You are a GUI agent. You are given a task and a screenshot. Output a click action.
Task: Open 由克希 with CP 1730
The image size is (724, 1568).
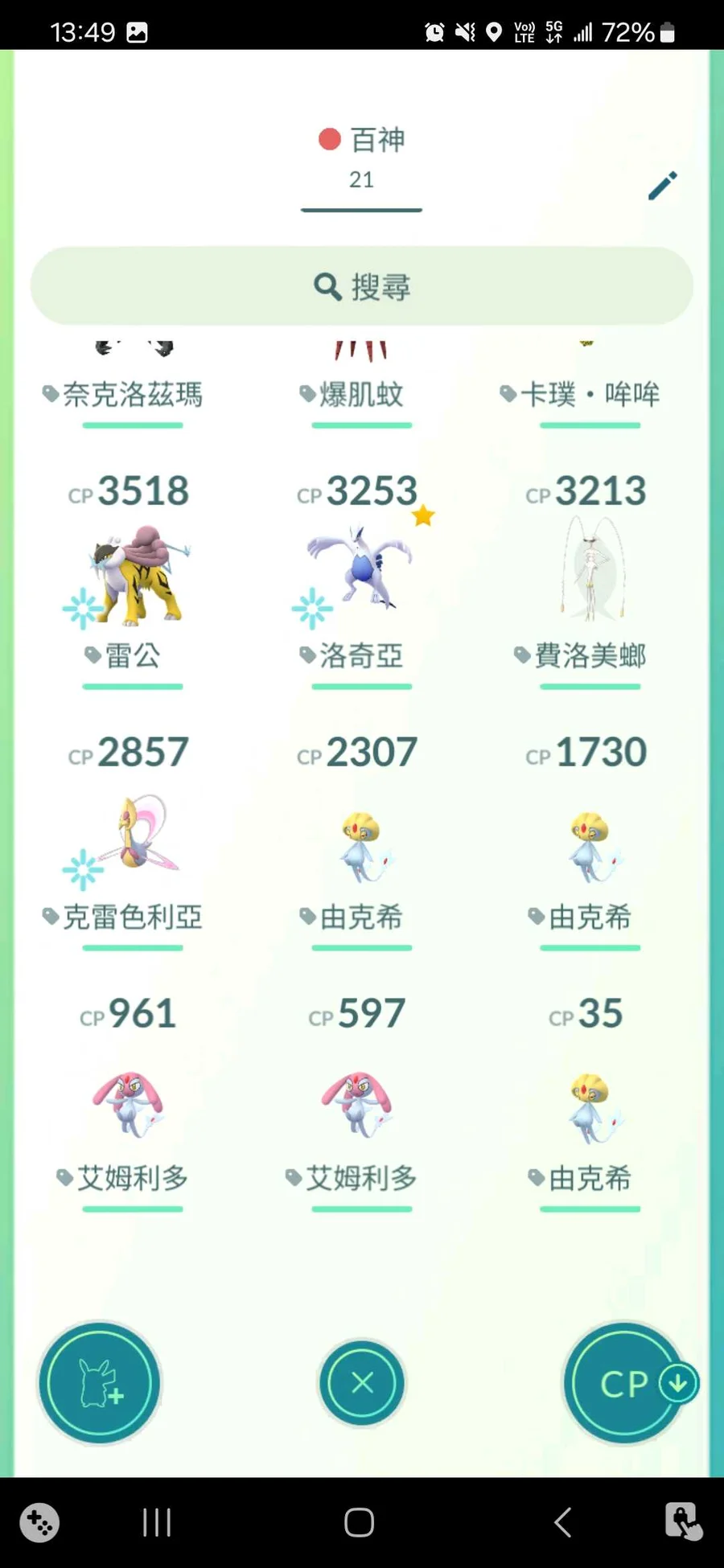point(590,844)
